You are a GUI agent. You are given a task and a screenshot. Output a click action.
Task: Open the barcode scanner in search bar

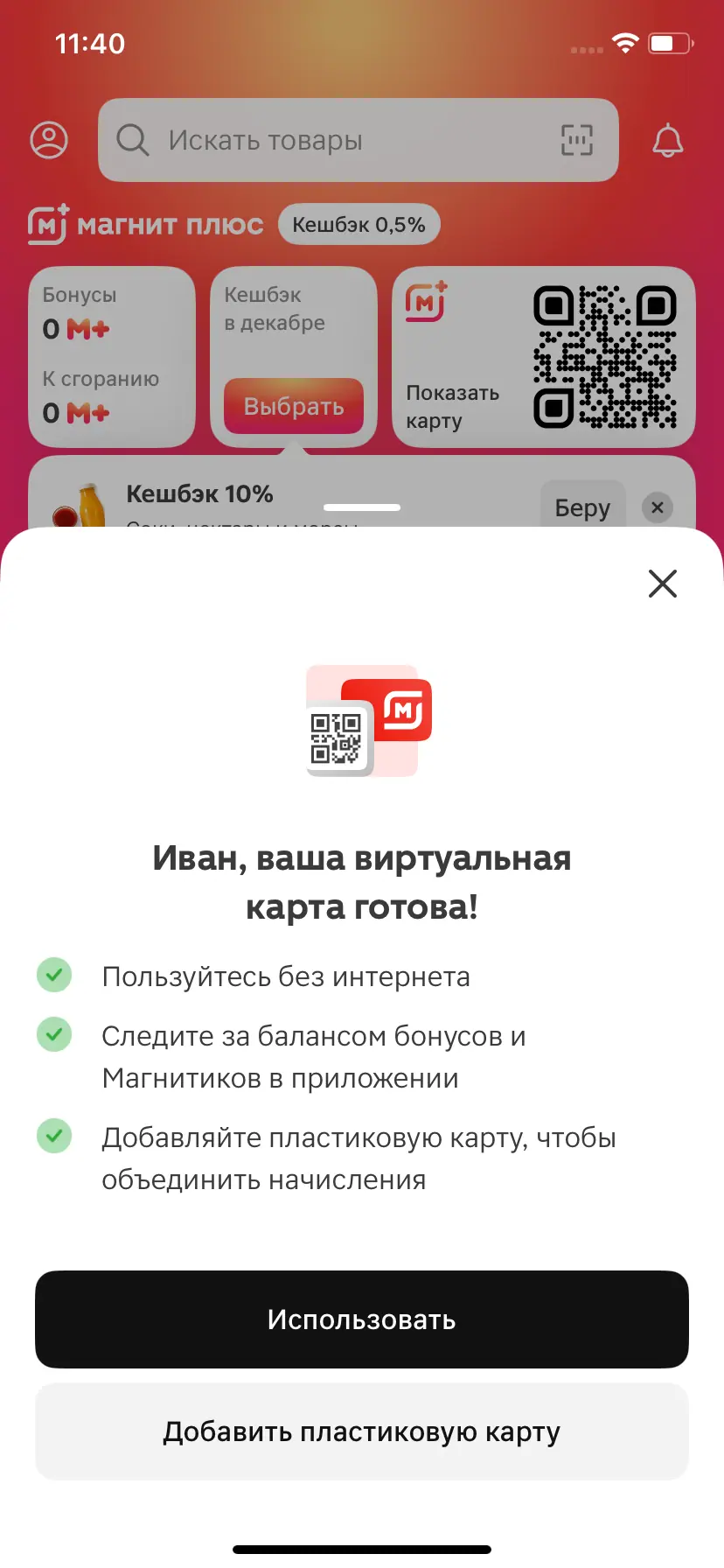577,140
